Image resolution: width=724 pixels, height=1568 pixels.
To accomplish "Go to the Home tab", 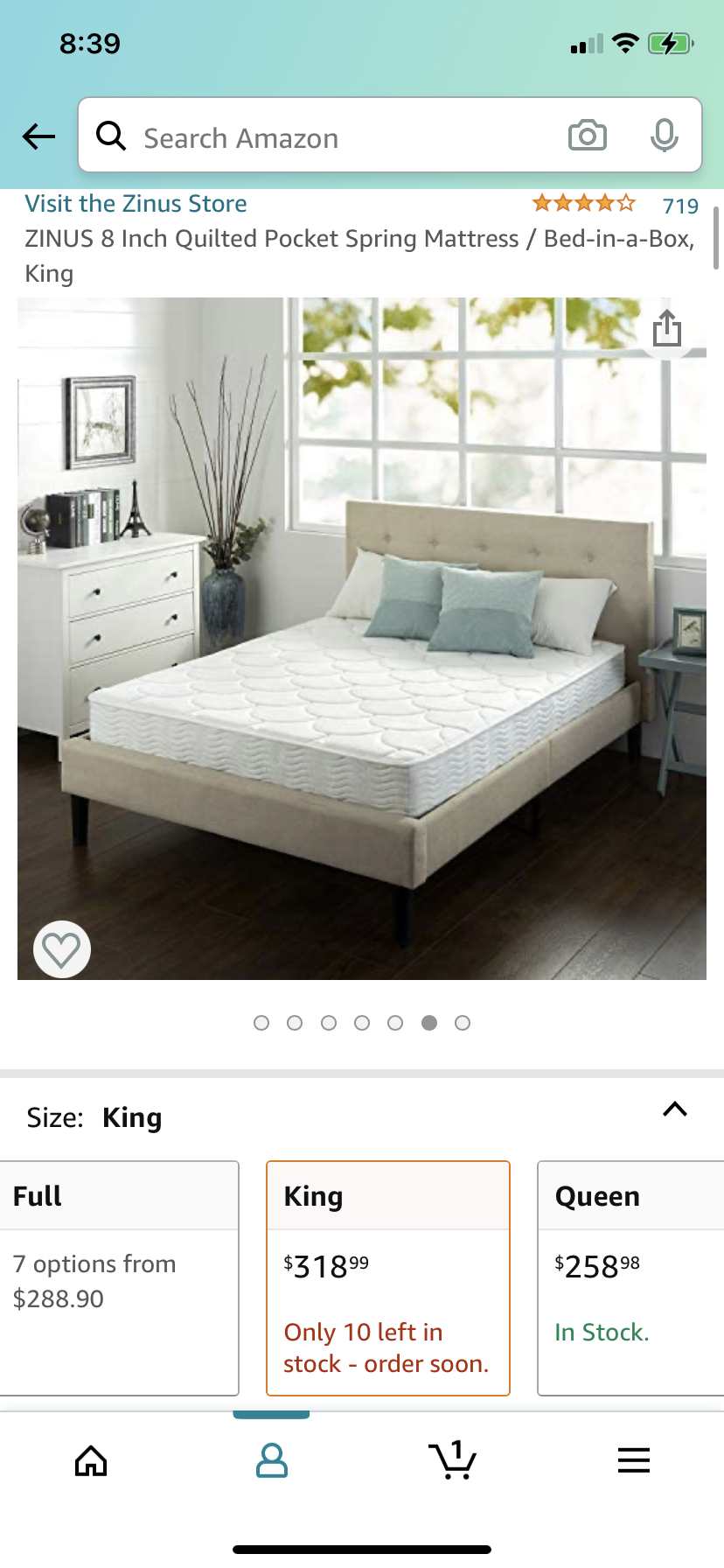I will pos(91,1460).
